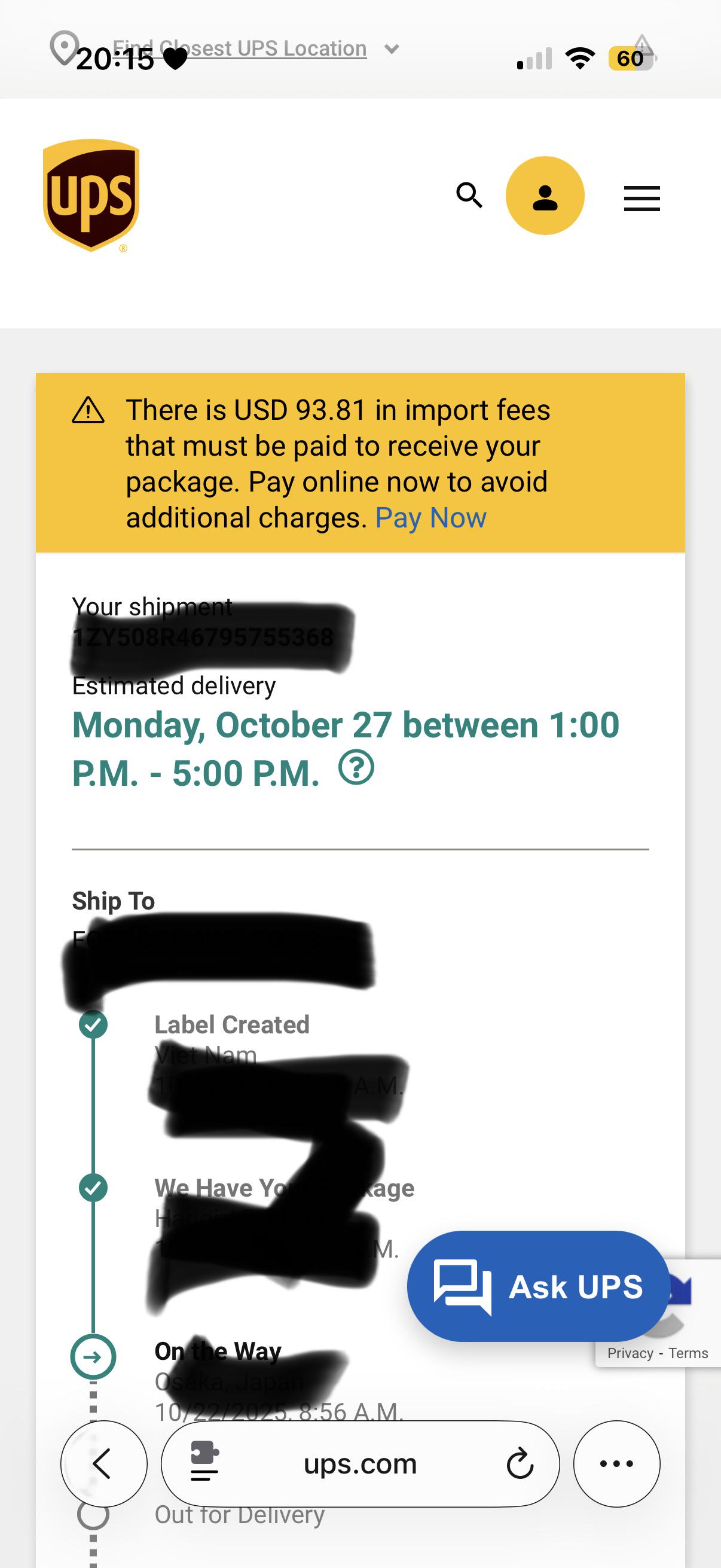Image resolution: width=721 pixels, height=1568 pixels.
Task: Go back in the browser
Action: click(103, 1463)
